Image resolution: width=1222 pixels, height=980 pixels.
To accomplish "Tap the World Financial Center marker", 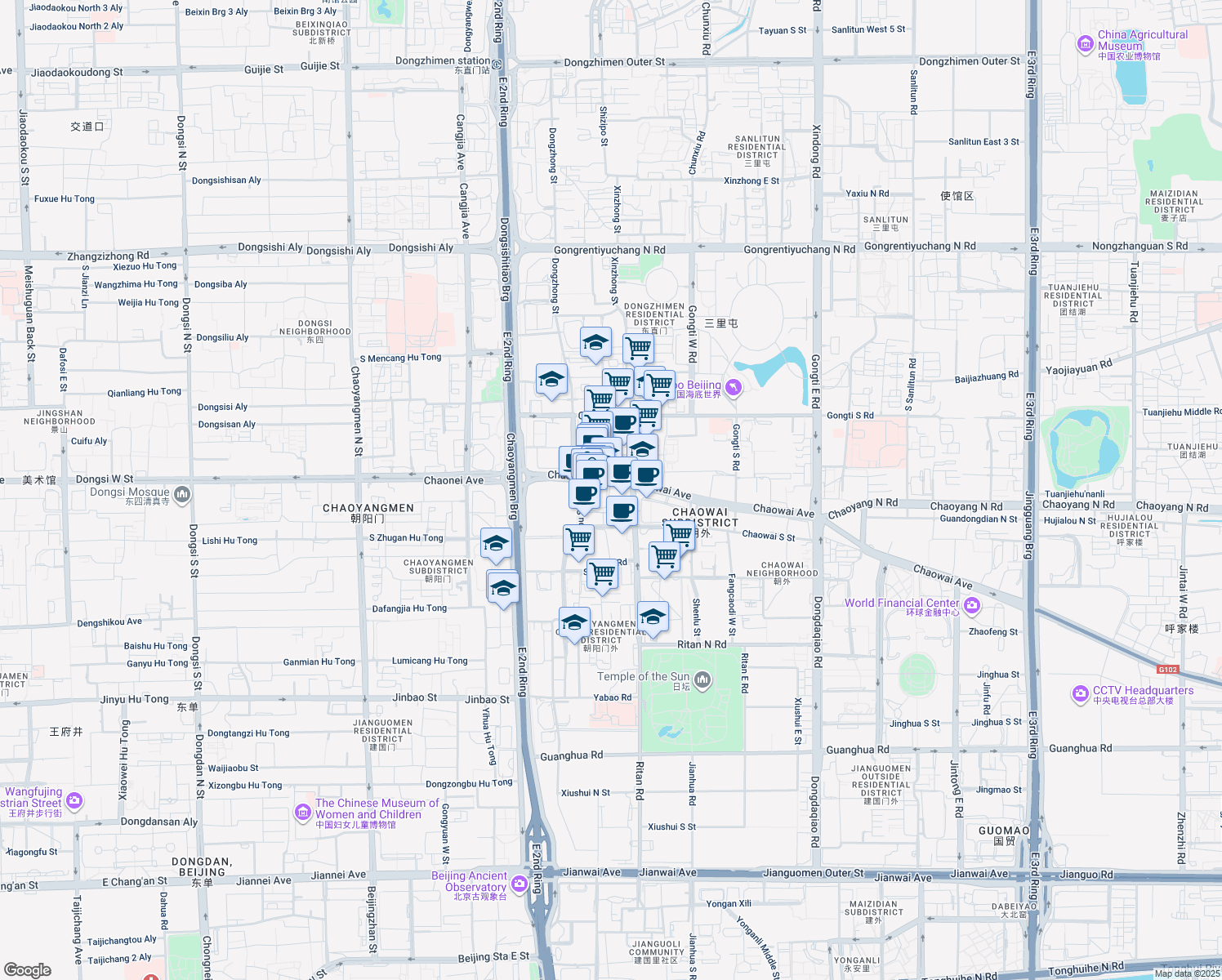I will [x=972, y=605].
